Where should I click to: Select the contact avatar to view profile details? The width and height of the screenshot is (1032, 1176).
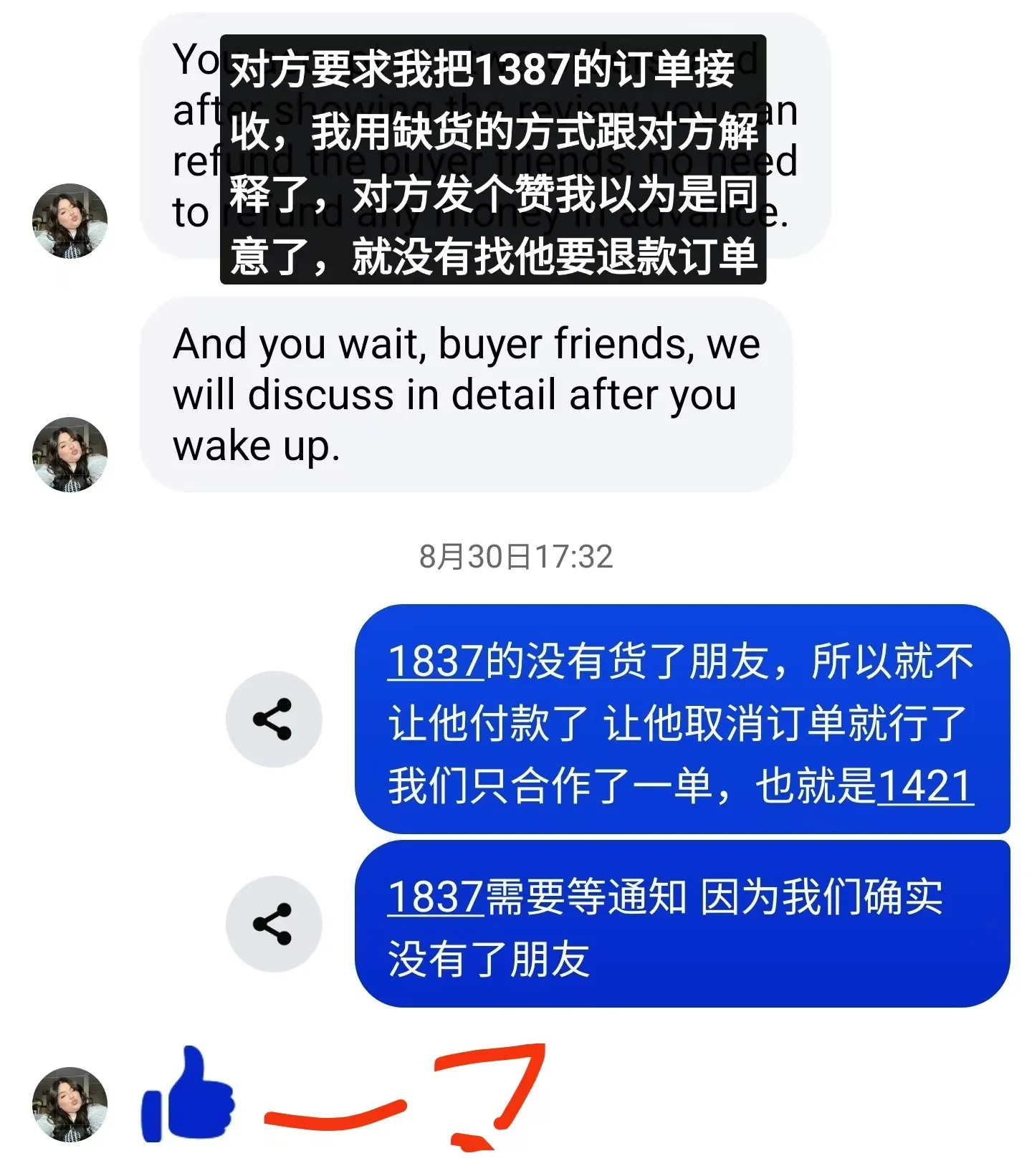[70, 222]
